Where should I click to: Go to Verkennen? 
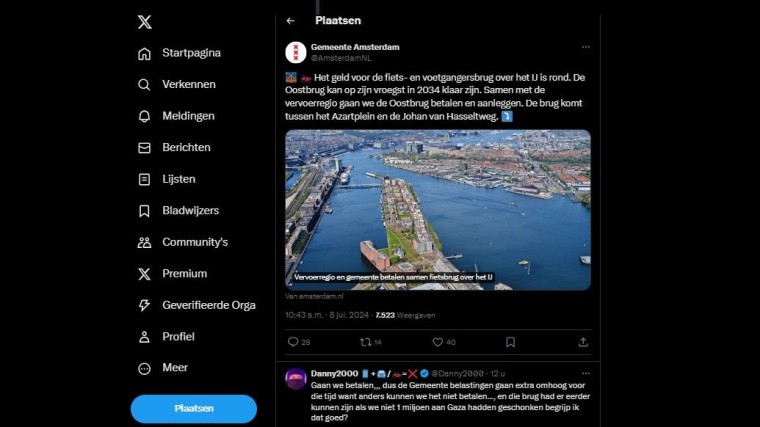point(178,85)
